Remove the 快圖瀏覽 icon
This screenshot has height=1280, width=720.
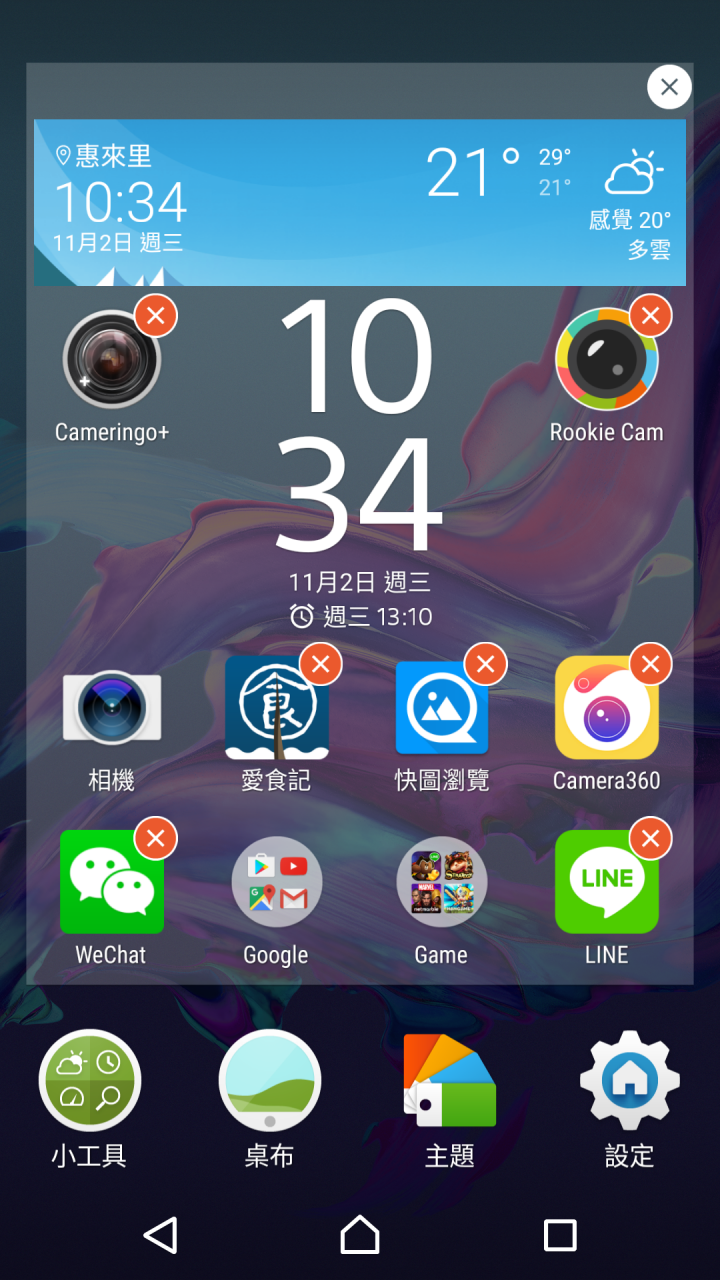coord(485,663)
